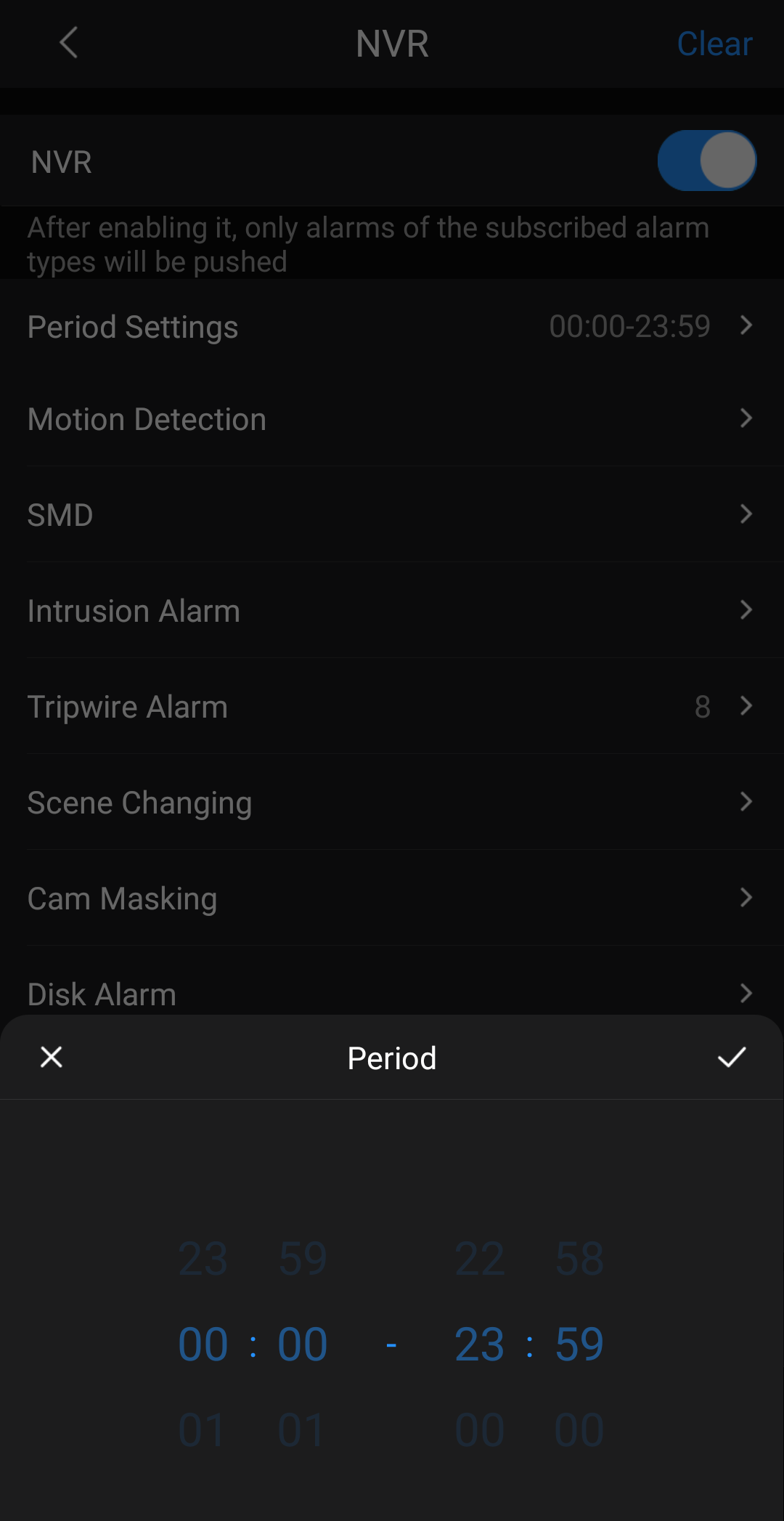The image size is (784, 1521).
Task: Expand Period Settings showing 00:00-23:59
Action: (x=748, y=326)
